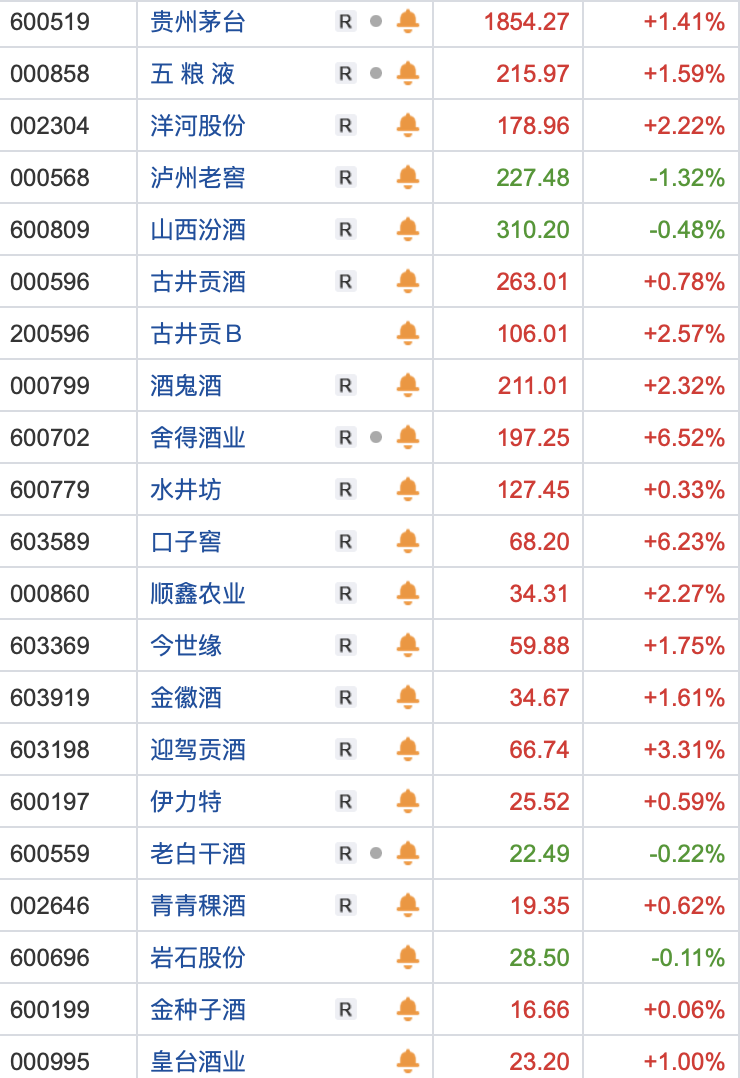Tap the bell icon beside 口子窖

(x=407, y=542)
